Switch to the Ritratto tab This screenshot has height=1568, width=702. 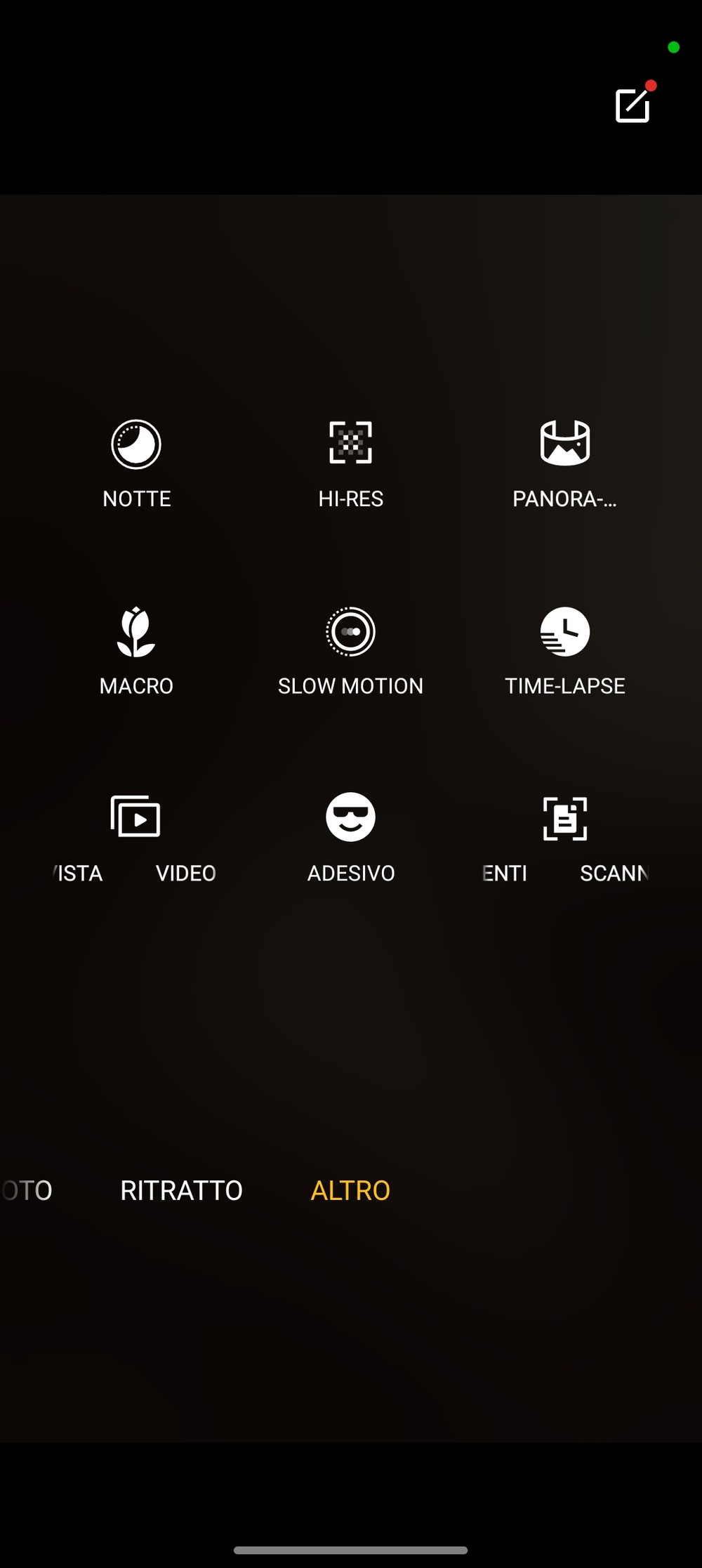[x=181, y=1190]
